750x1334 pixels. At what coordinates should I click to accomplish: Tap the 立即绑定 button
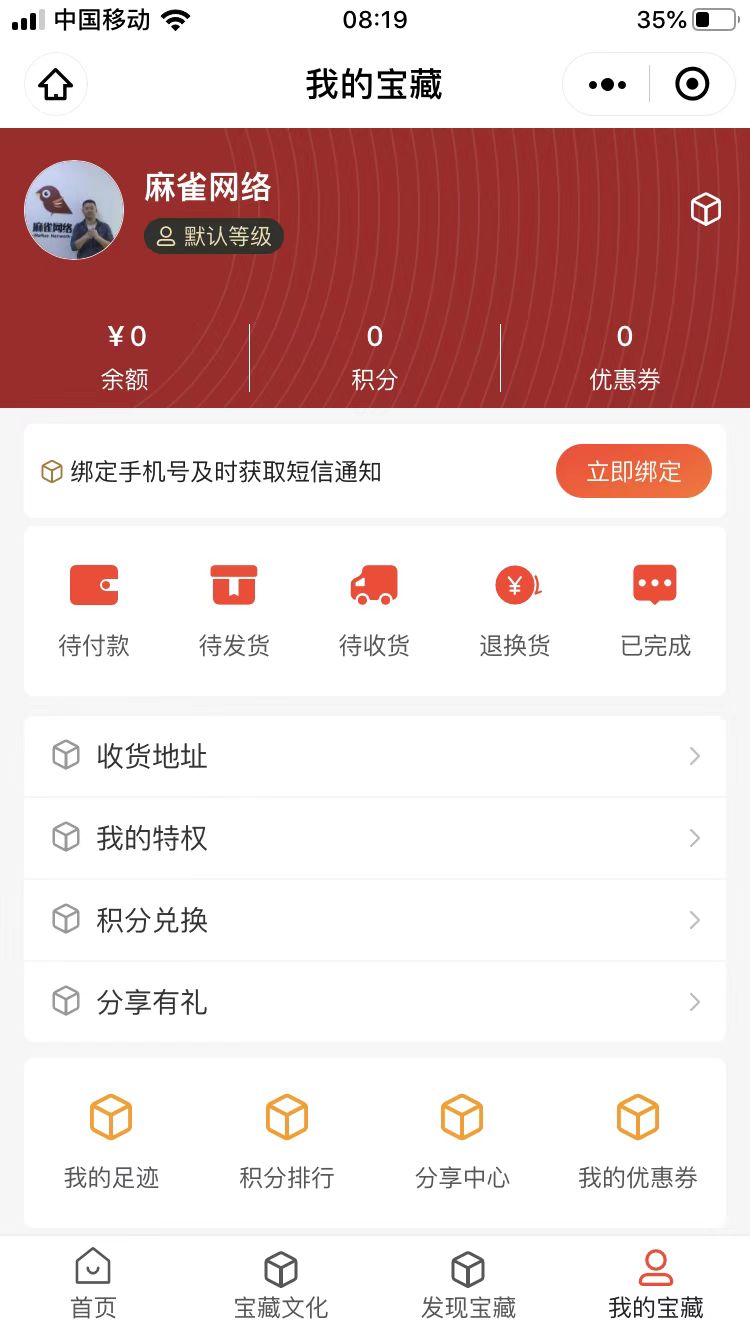coord(633,471)
